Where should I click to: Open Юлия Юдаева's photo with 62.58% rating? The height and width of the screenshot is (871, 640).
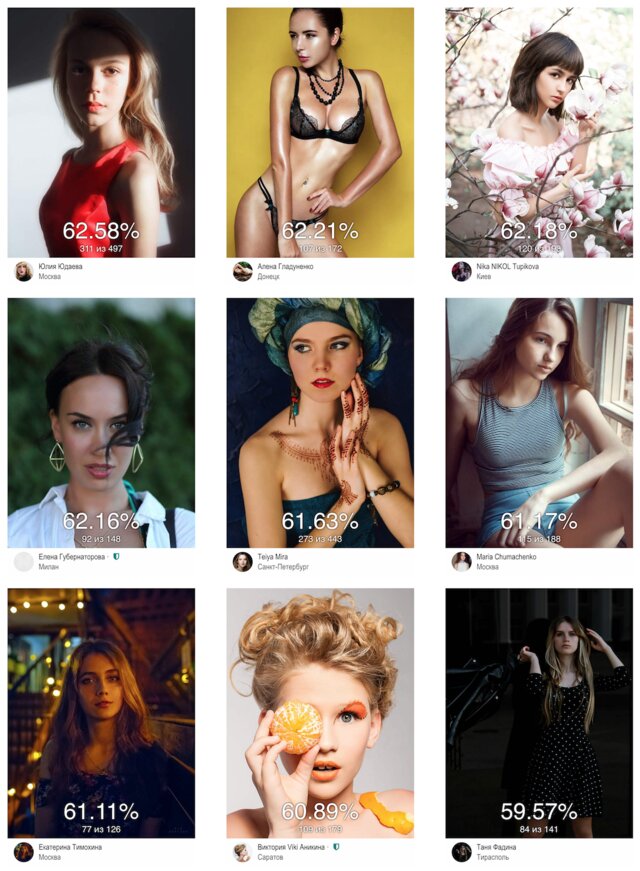pyautogui.click(x=101, y=132)
